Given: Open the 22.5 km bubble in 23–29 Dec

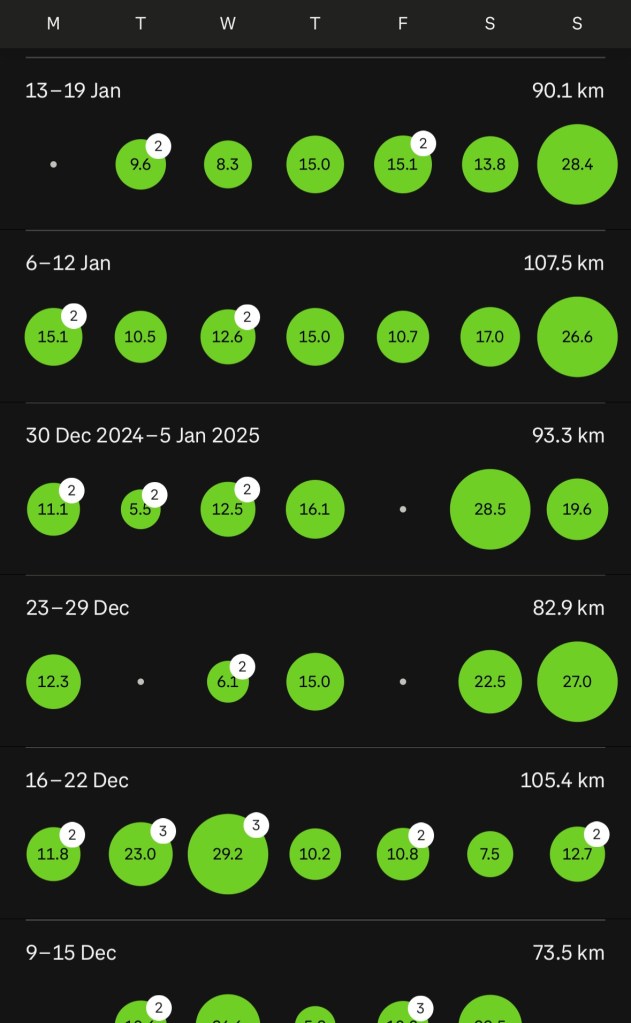Looking at the screenshot, I should pos(490,681).
